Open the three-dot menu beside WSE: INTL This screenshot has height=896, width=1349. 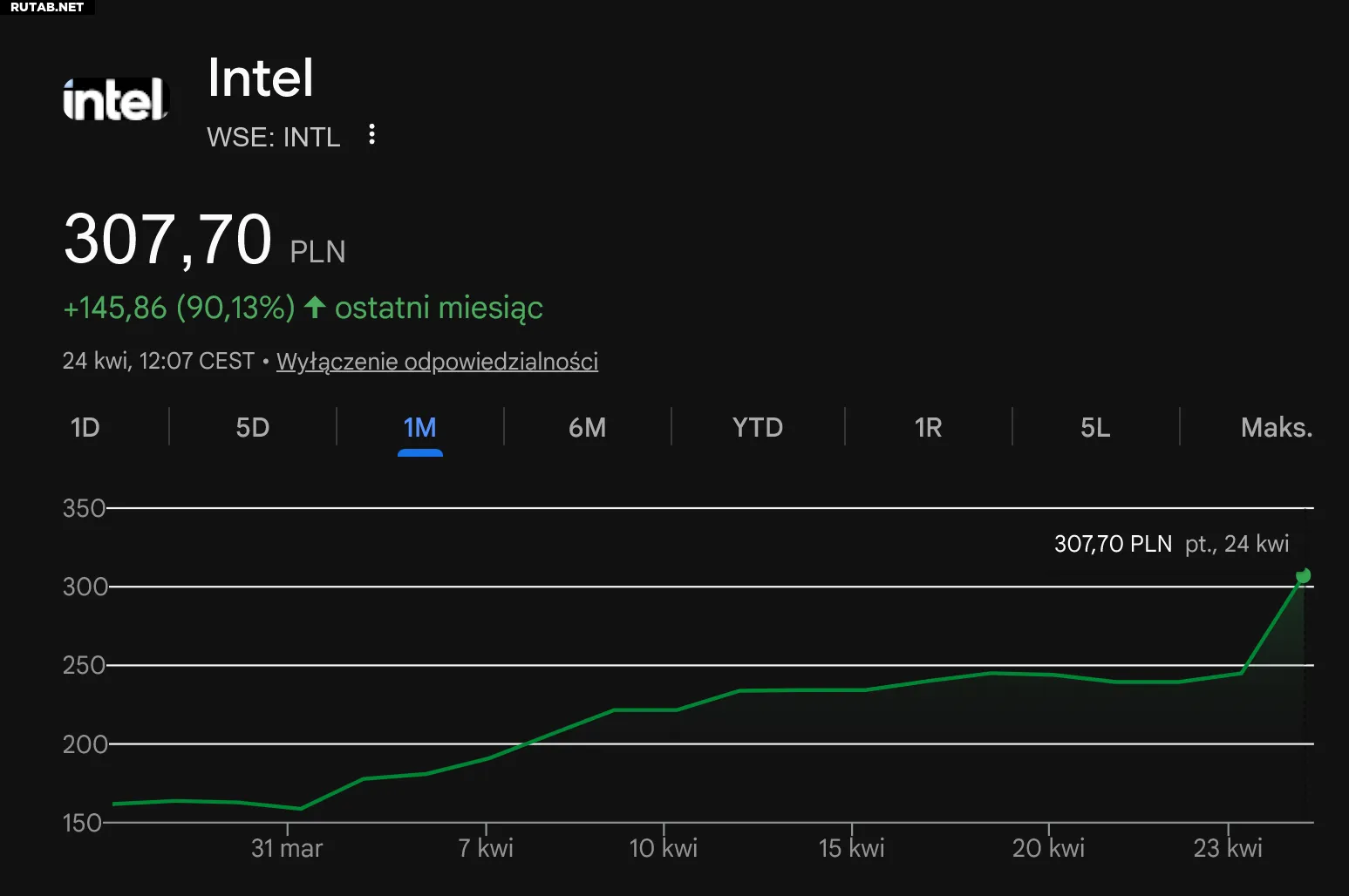pyautogui.click(x=372, y=134)
